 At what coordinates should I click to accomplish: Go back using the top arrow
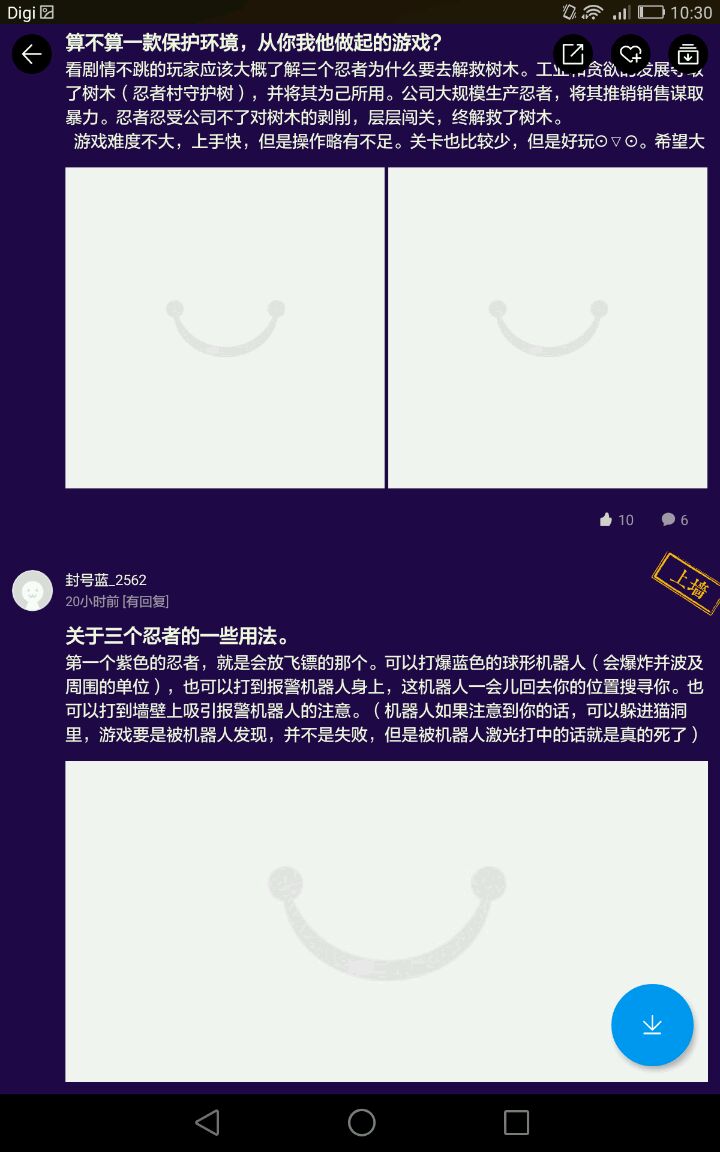pos(32,54)
